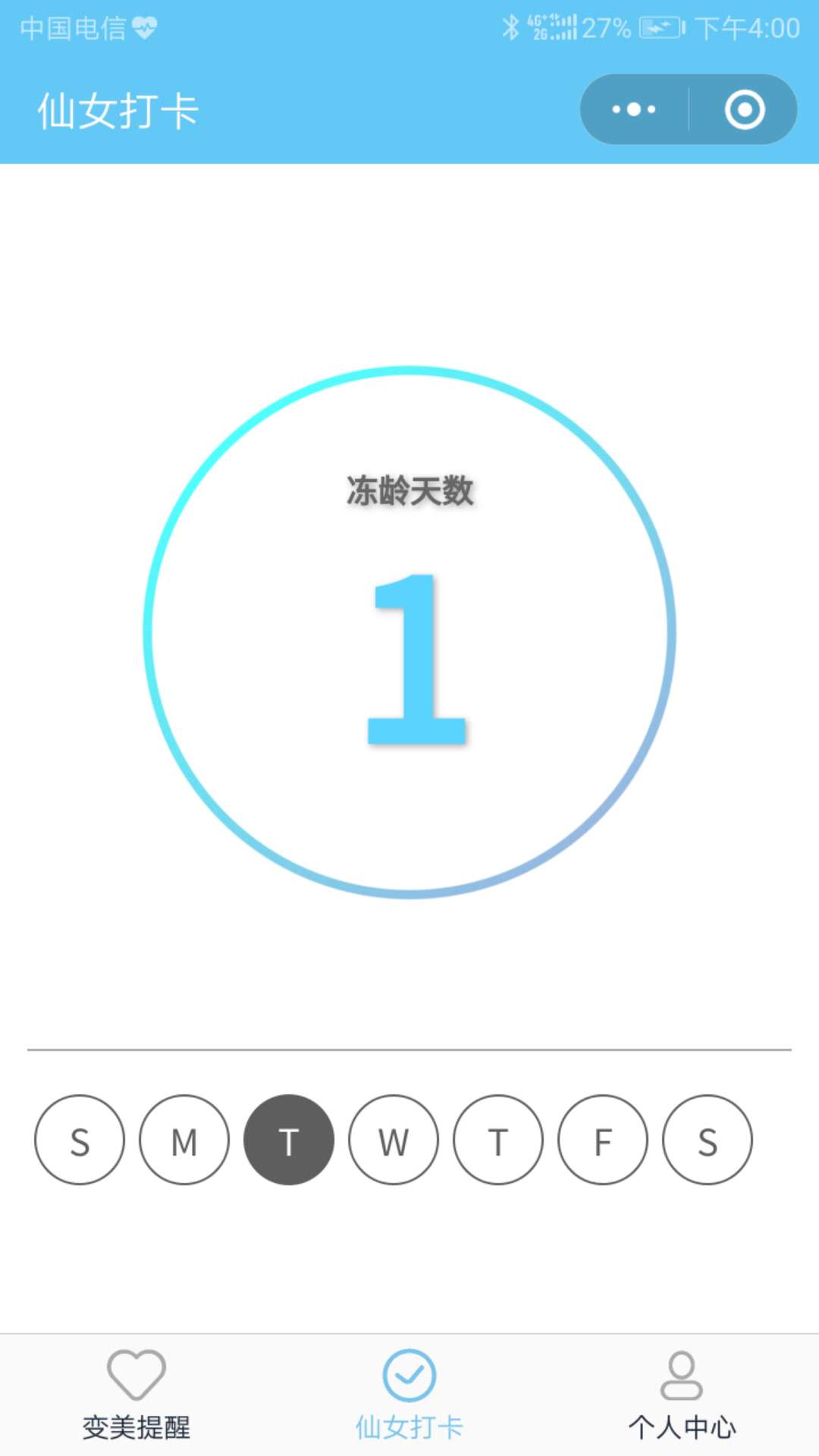
Task: Select the Monday M day circle
Action: pos(184,1140)
